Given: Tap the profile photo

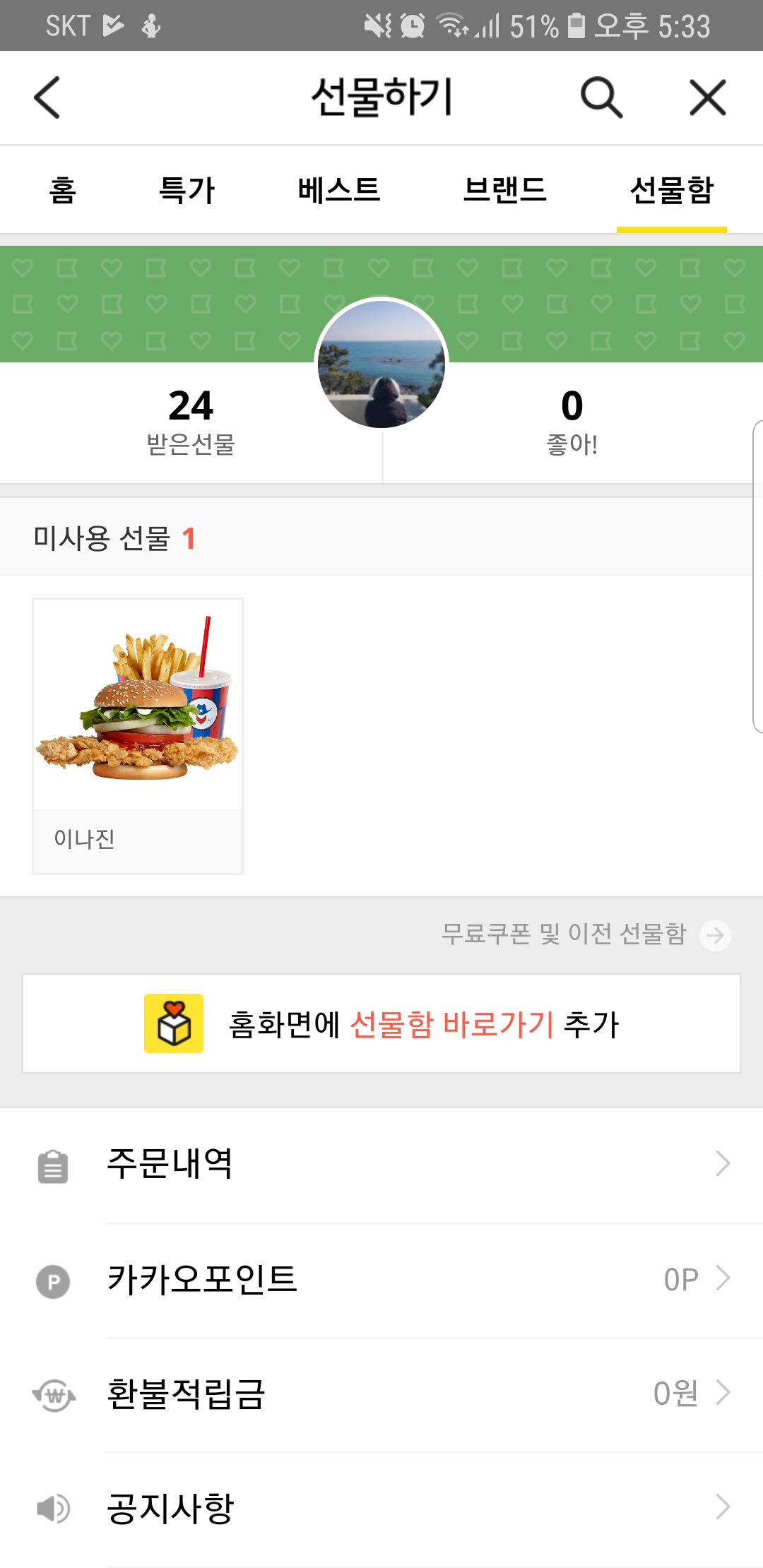Looking at the screenshot, I should pos(381,364).
